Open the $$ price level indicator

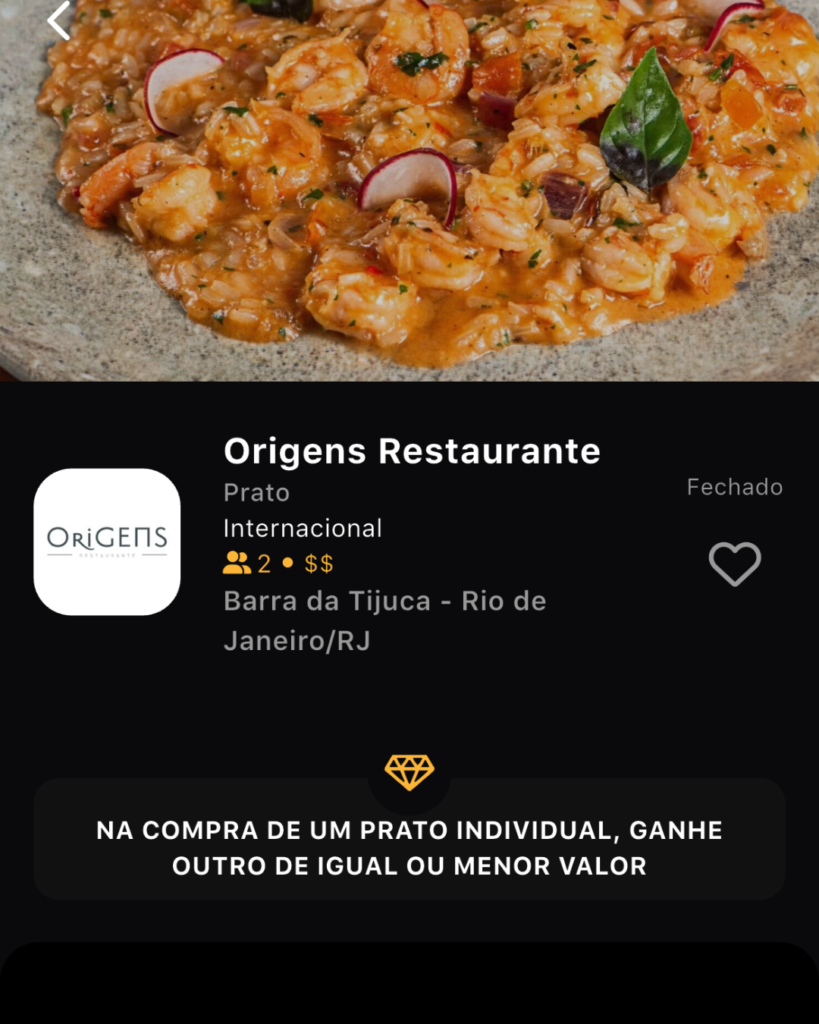[x=319, y=563]
